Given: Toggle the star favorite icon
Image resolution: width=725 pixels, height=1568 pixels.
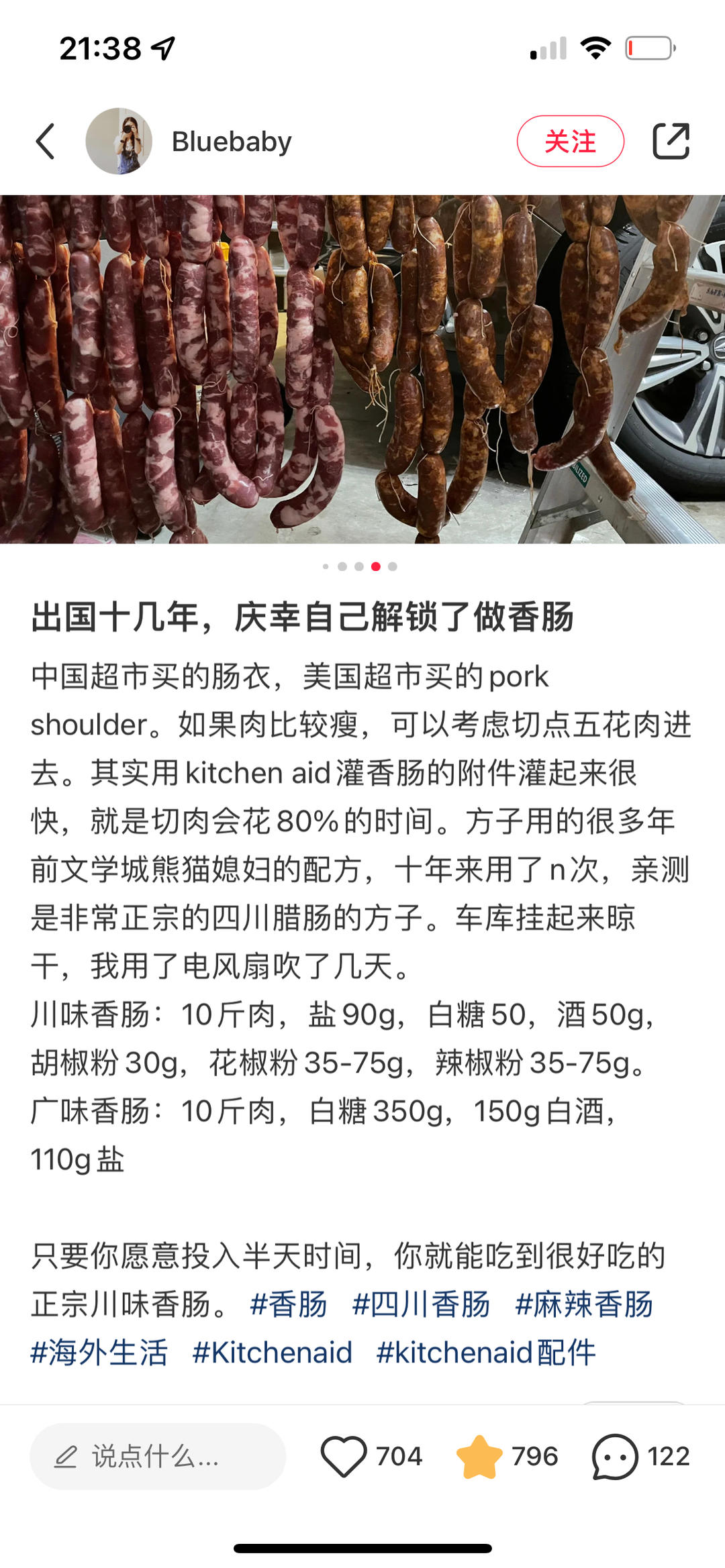Looking at the screenshot, I should 479,1457.
